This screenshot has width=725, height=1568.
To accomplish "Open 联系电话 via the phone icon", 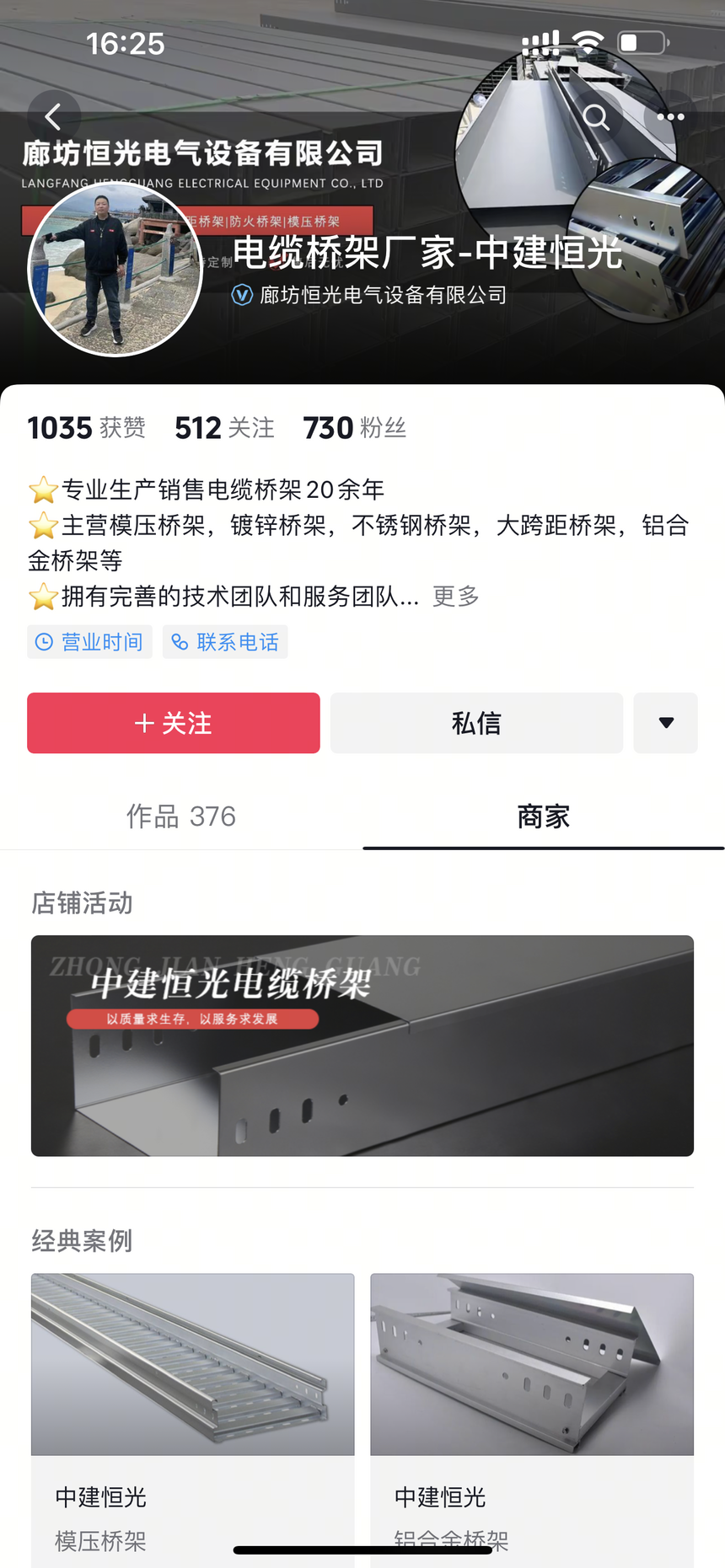I will 225,641.
